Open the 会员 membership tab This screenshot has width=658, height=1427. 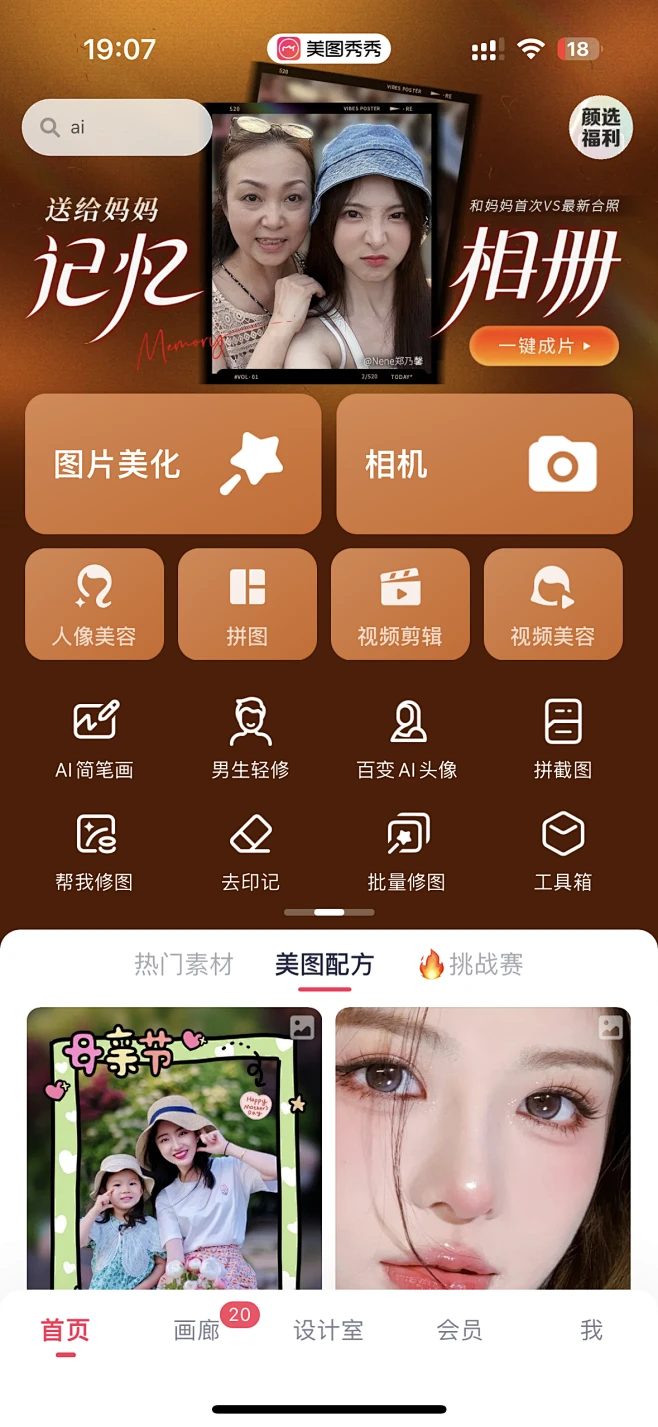point(459,1331)
